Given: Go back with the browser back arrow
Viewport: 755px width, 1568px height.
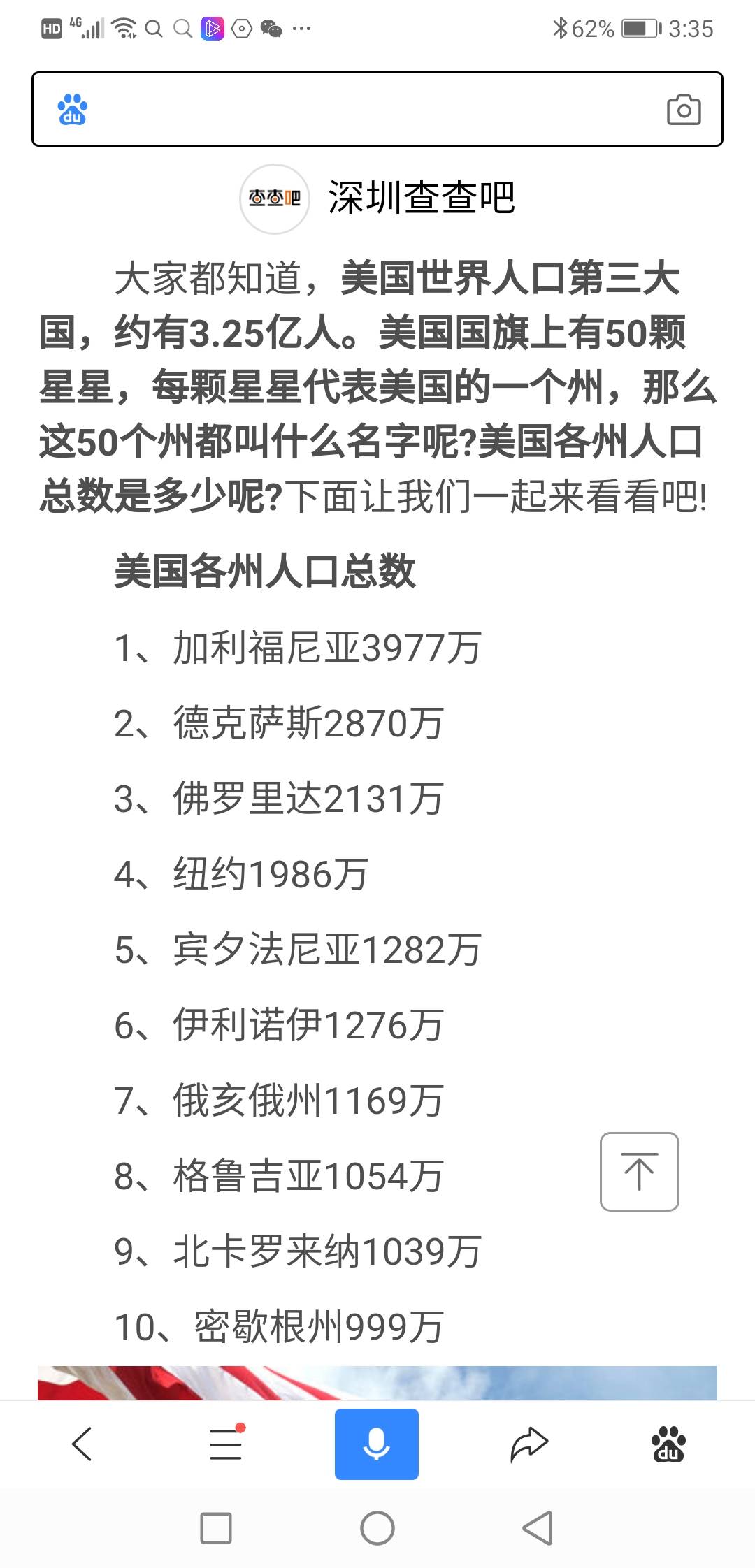Looking at the screenshot, I should (x=82, y=1444).
